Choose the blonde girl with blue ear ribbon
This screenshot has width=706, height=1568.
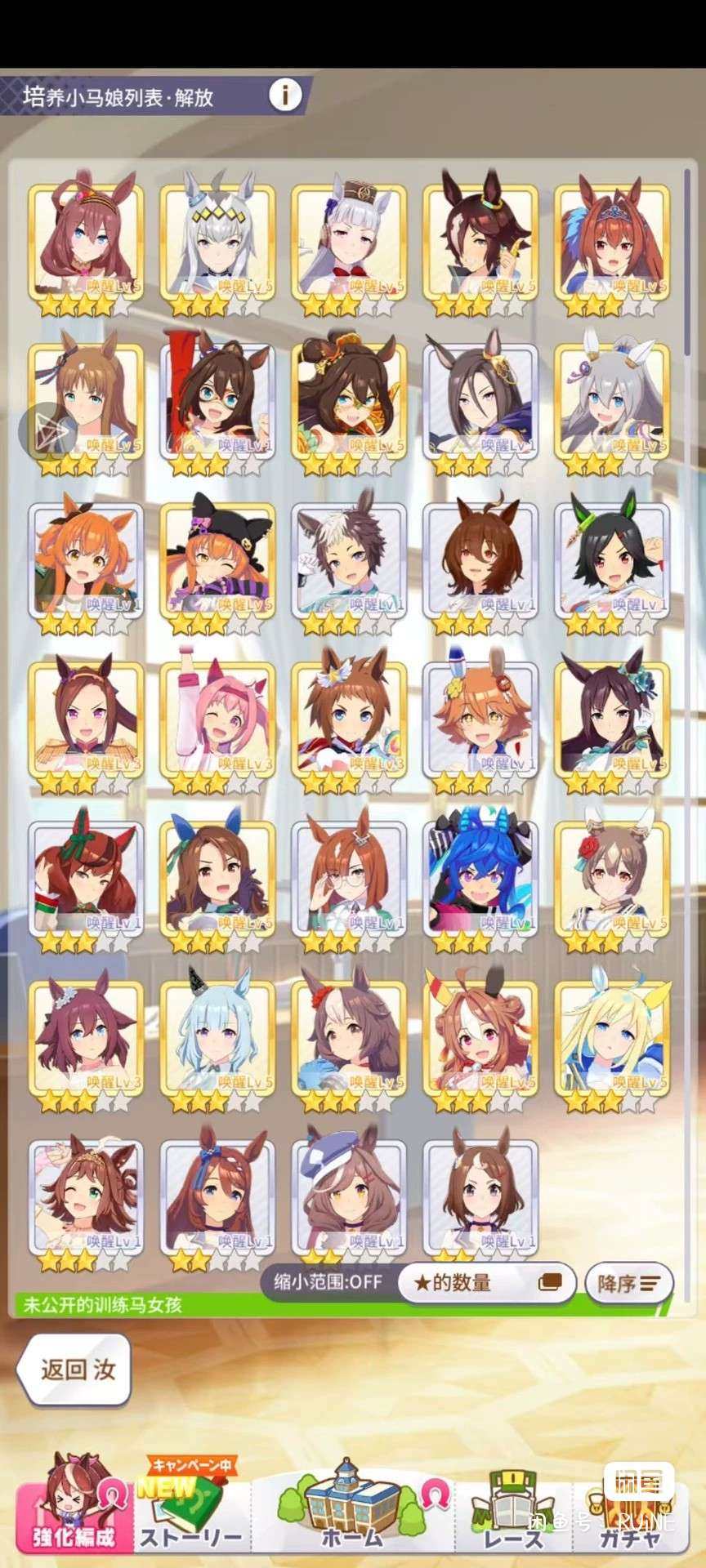point(612,1036)
